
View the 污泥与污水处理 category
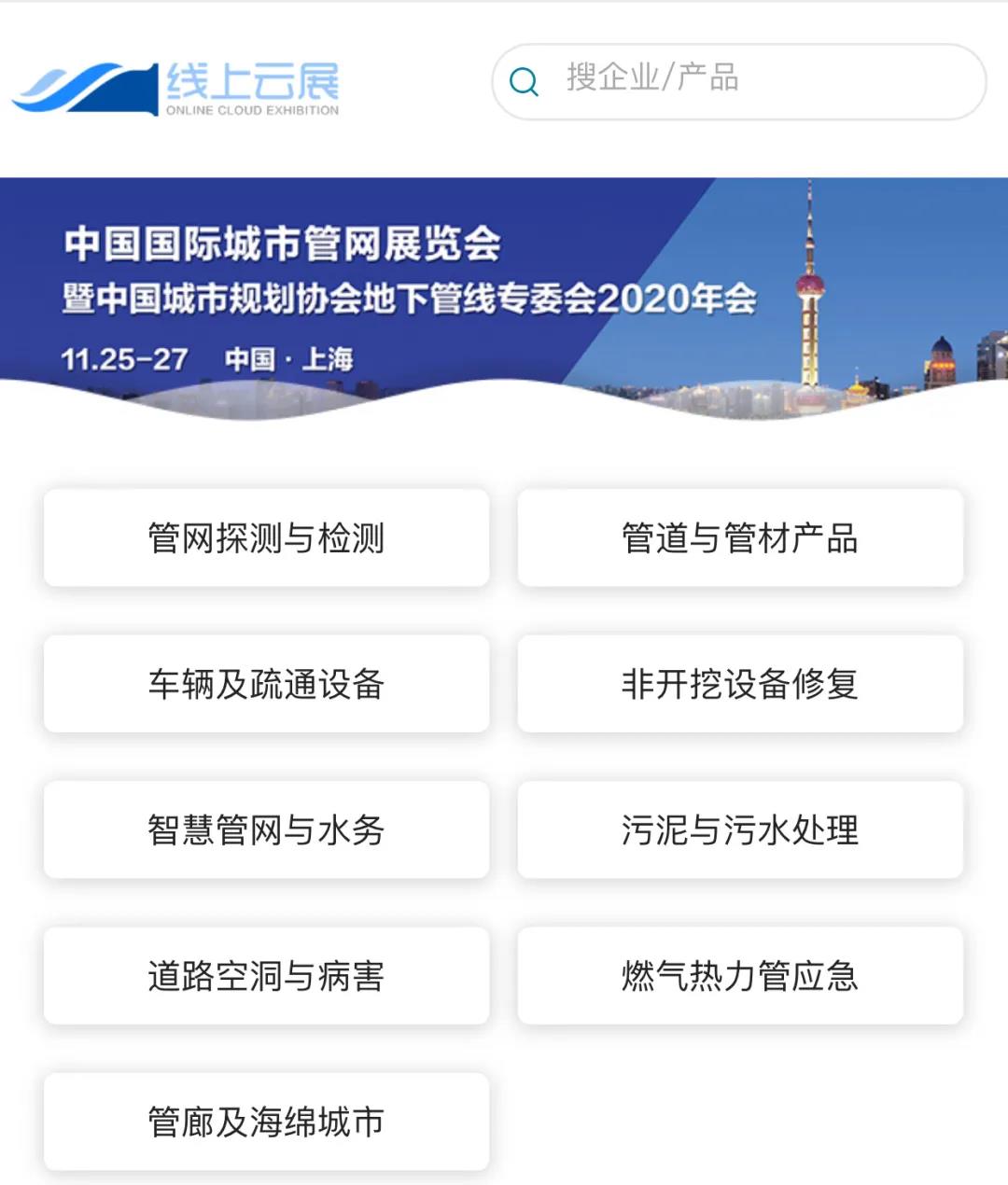[740, 829]
